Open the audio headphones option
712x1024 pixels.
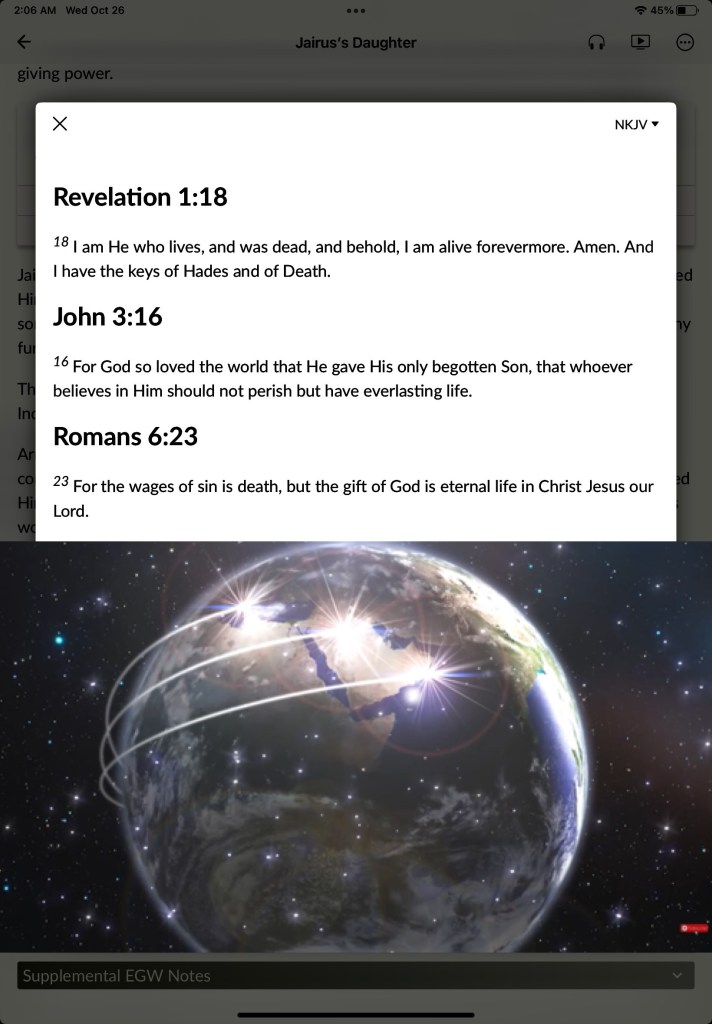coord(596,42)
